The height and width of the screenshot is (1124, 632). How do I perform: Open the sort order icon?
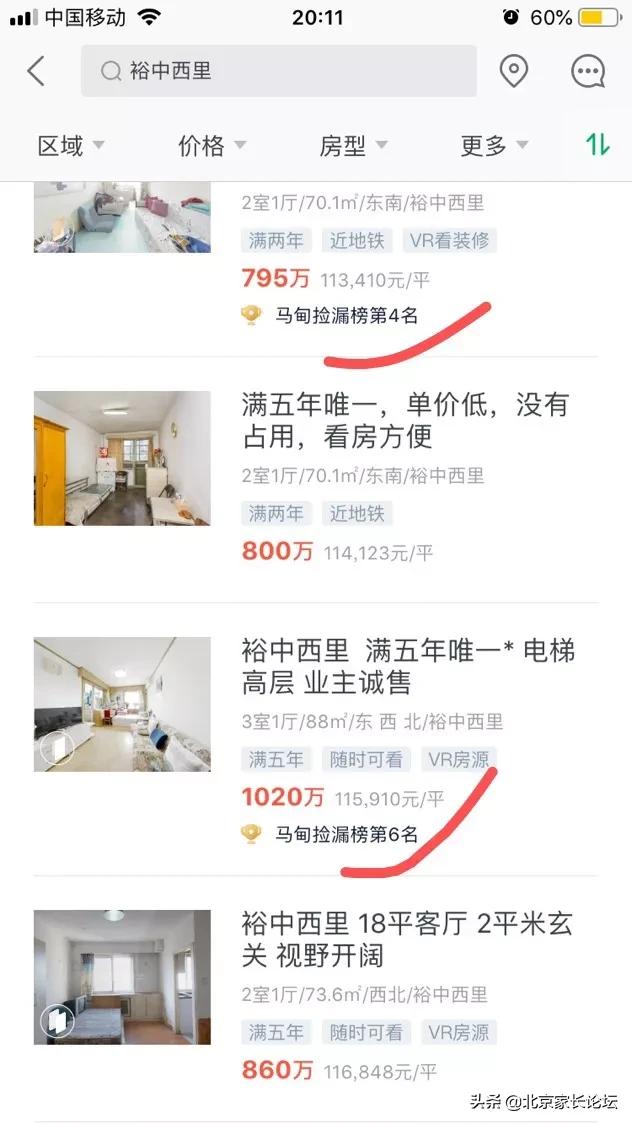(x=597, y=145)
